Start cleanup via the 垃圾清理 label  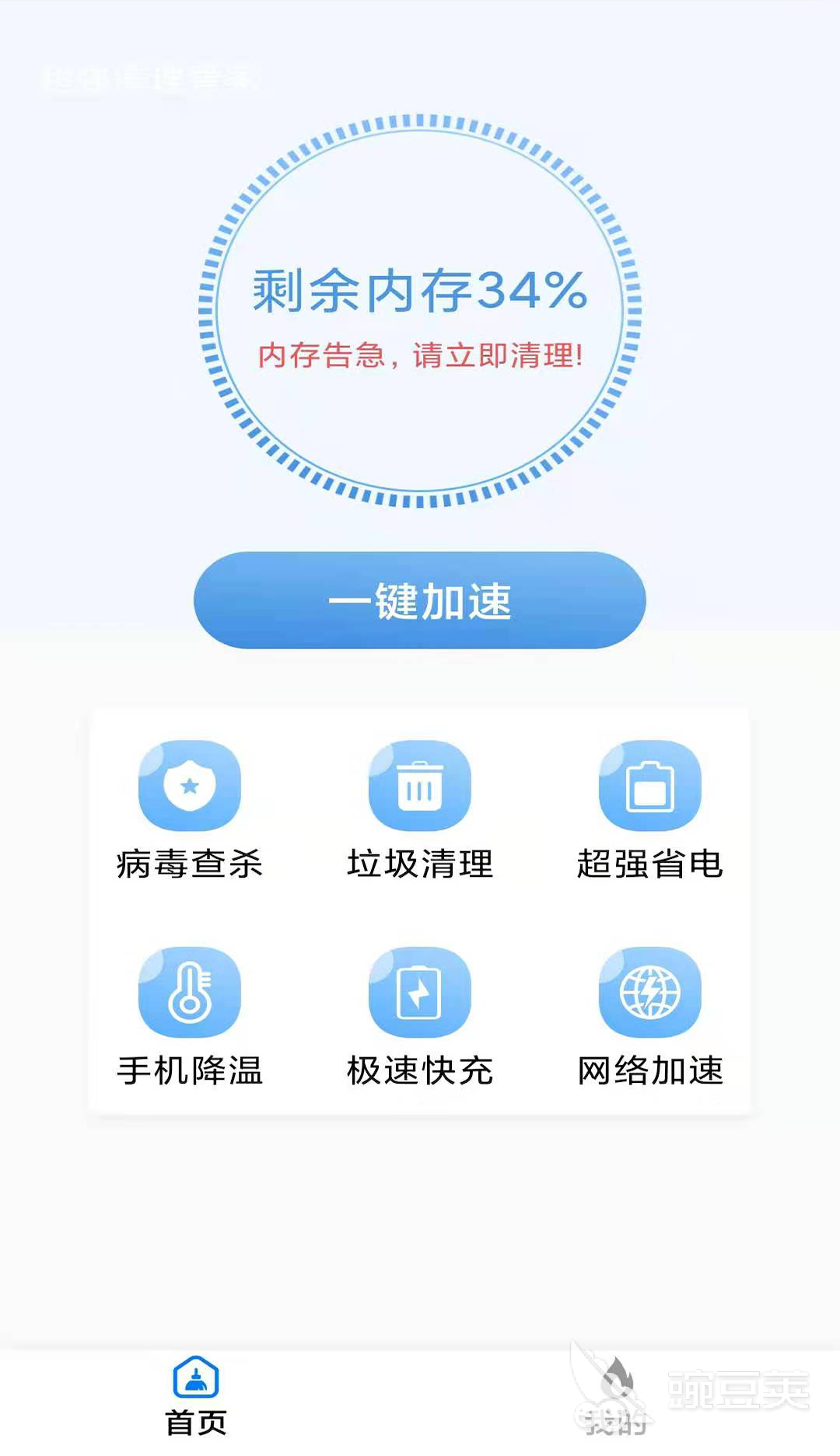click(x=420, y=863)
